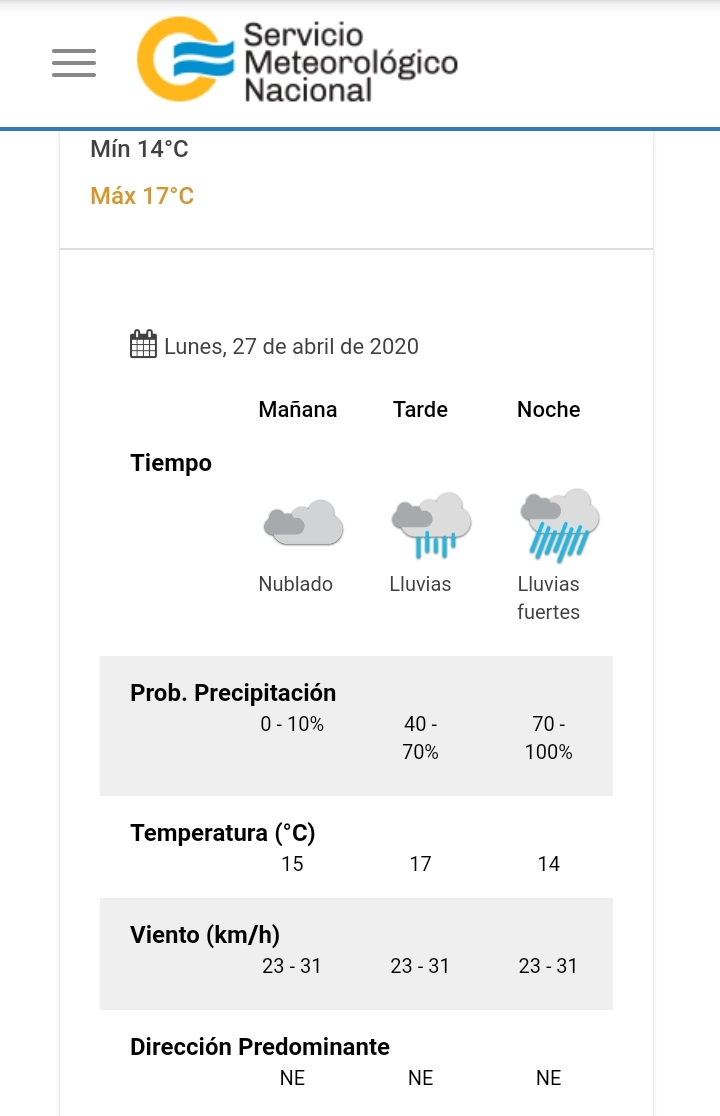
Task: Tap the Servicio Meteorológico Nacional logo
Action: pyautogui.click(x=296, y=62)
